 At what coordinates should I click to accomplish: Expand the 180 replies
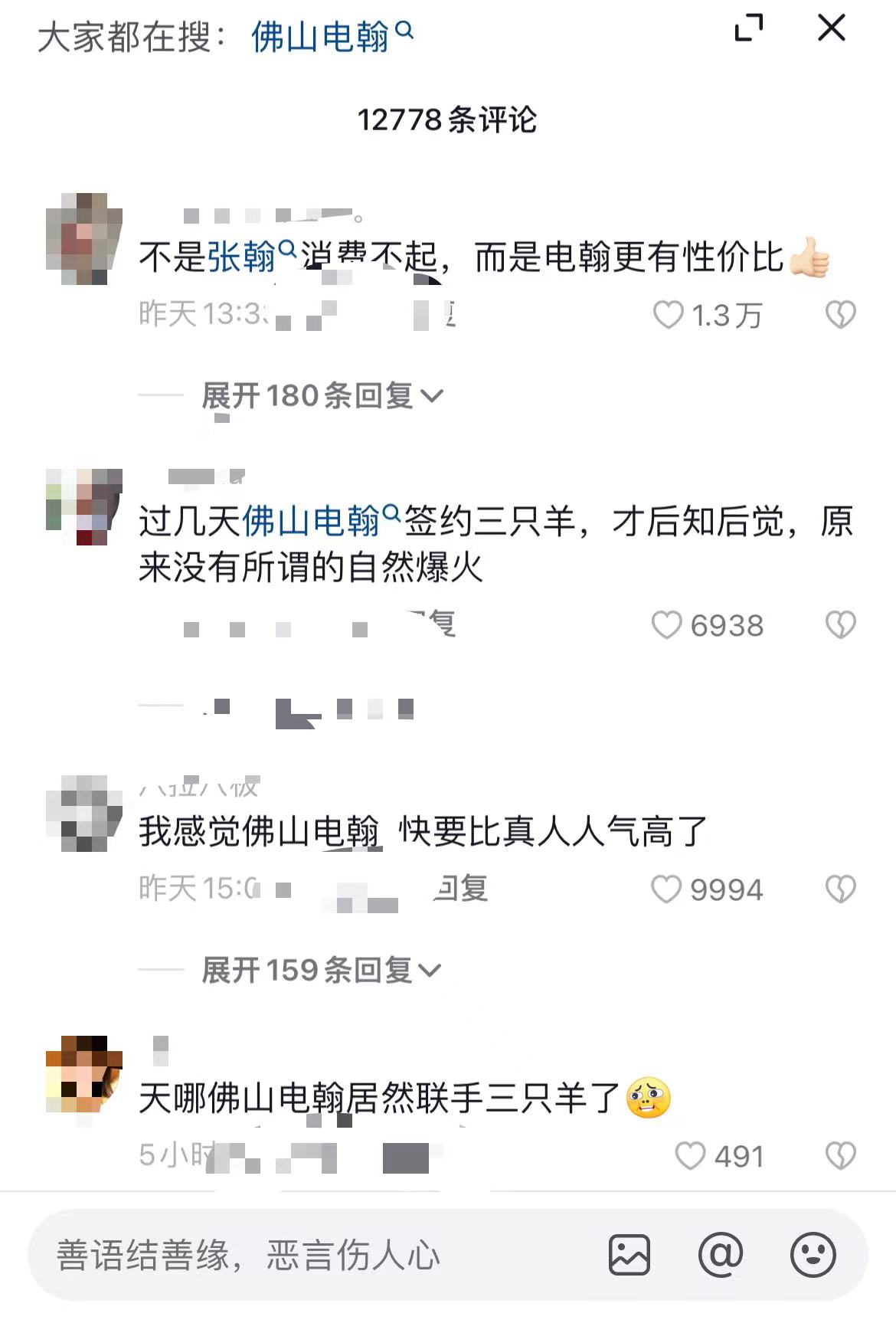322,396
